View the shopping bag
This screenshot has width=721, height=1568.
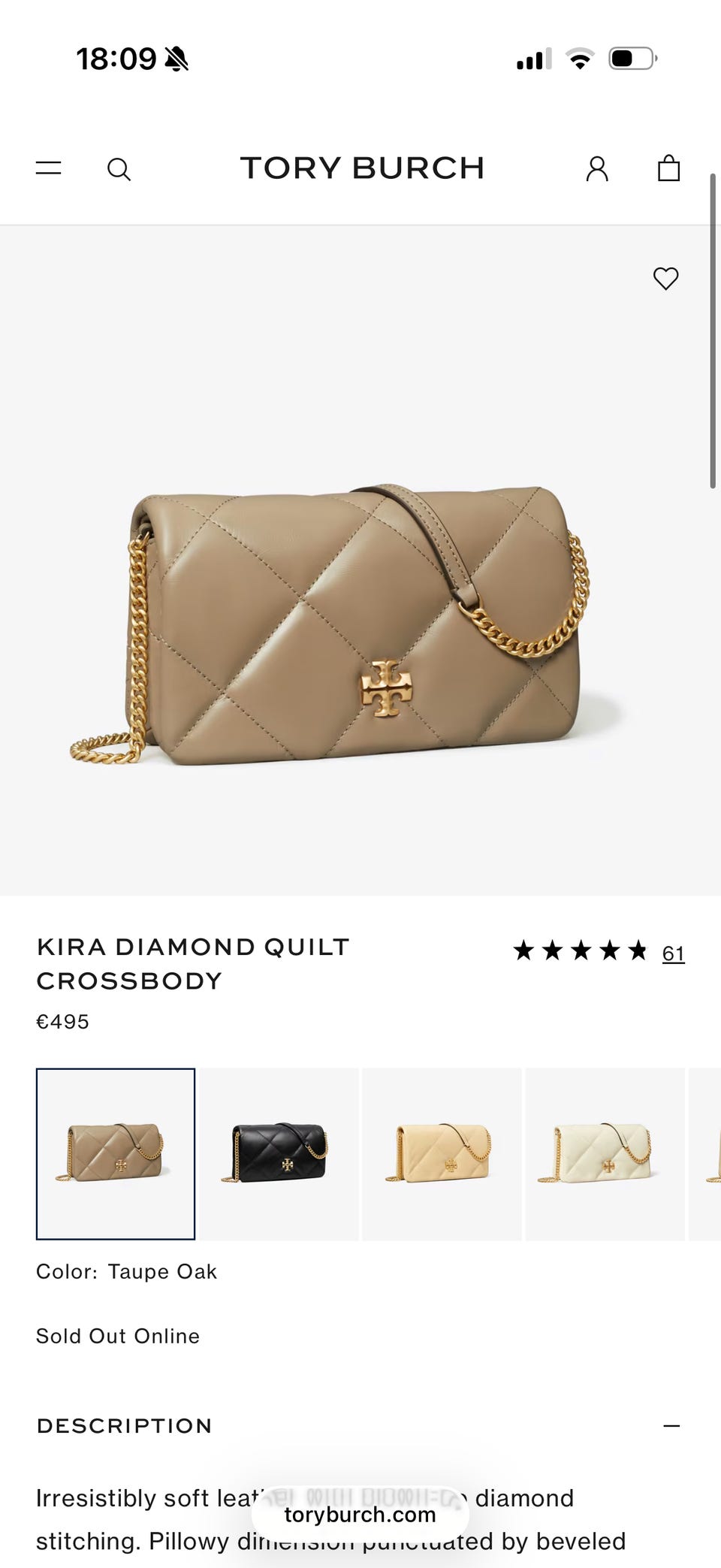pyautogui.click(x=668, y=168)
